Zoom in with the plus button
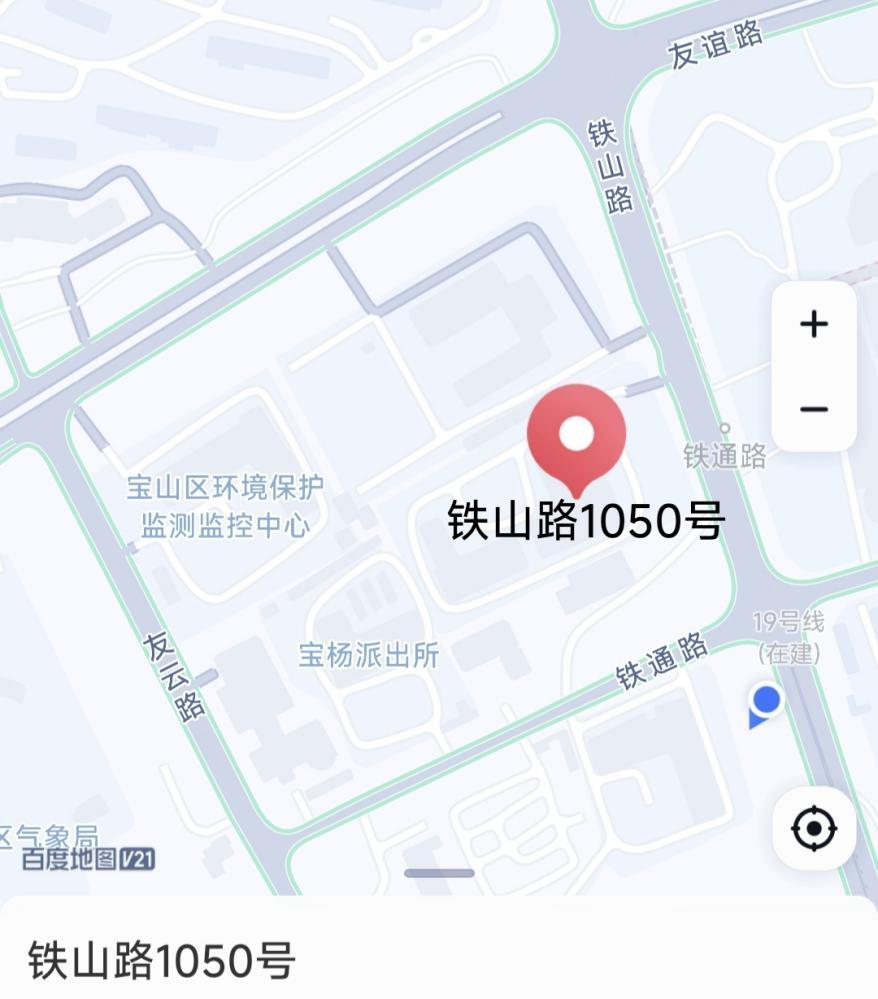 (x=814, y=324)
